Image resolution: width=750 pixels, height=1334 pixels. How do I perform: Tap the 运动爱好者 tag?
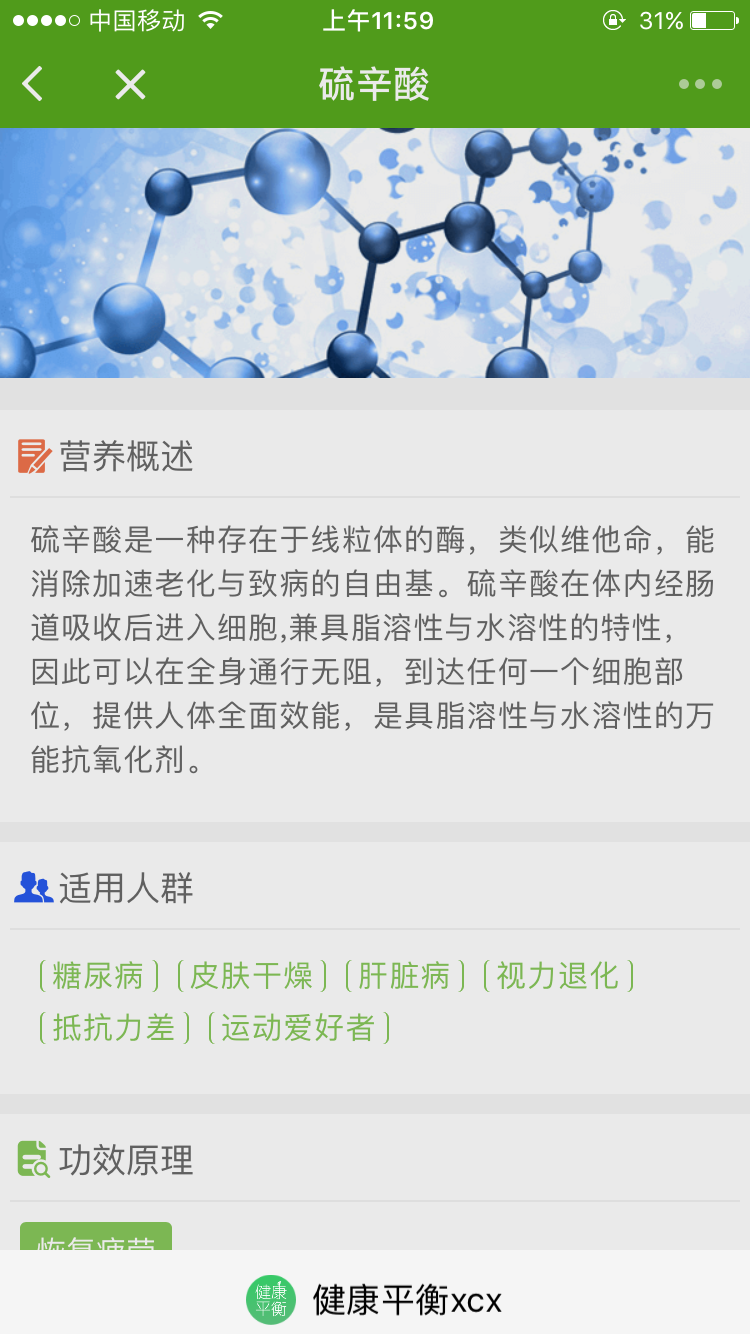pos(298,1027)
